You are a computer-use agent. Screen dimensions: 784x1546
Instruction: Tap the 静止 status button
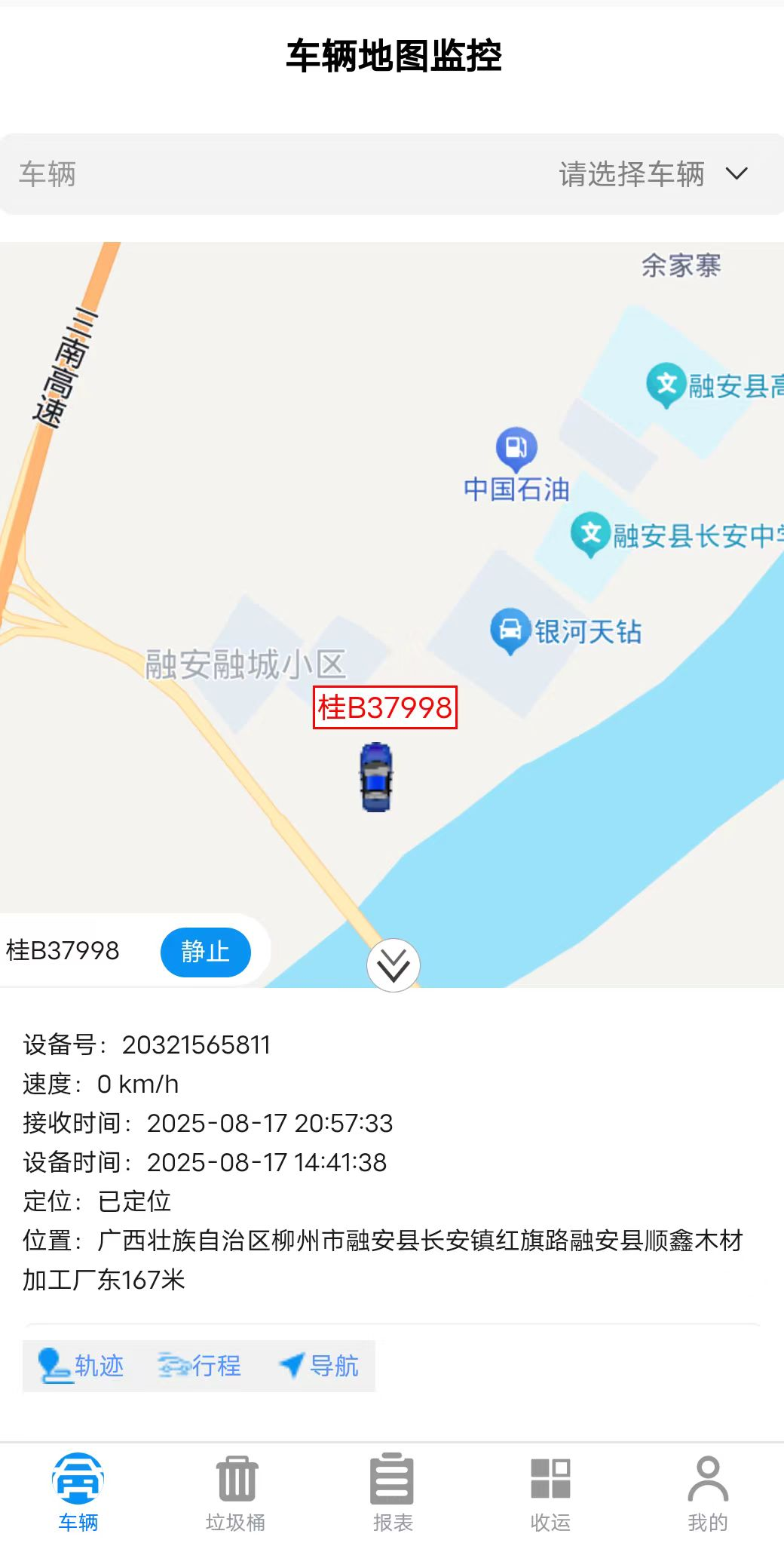tap(205, 952)
